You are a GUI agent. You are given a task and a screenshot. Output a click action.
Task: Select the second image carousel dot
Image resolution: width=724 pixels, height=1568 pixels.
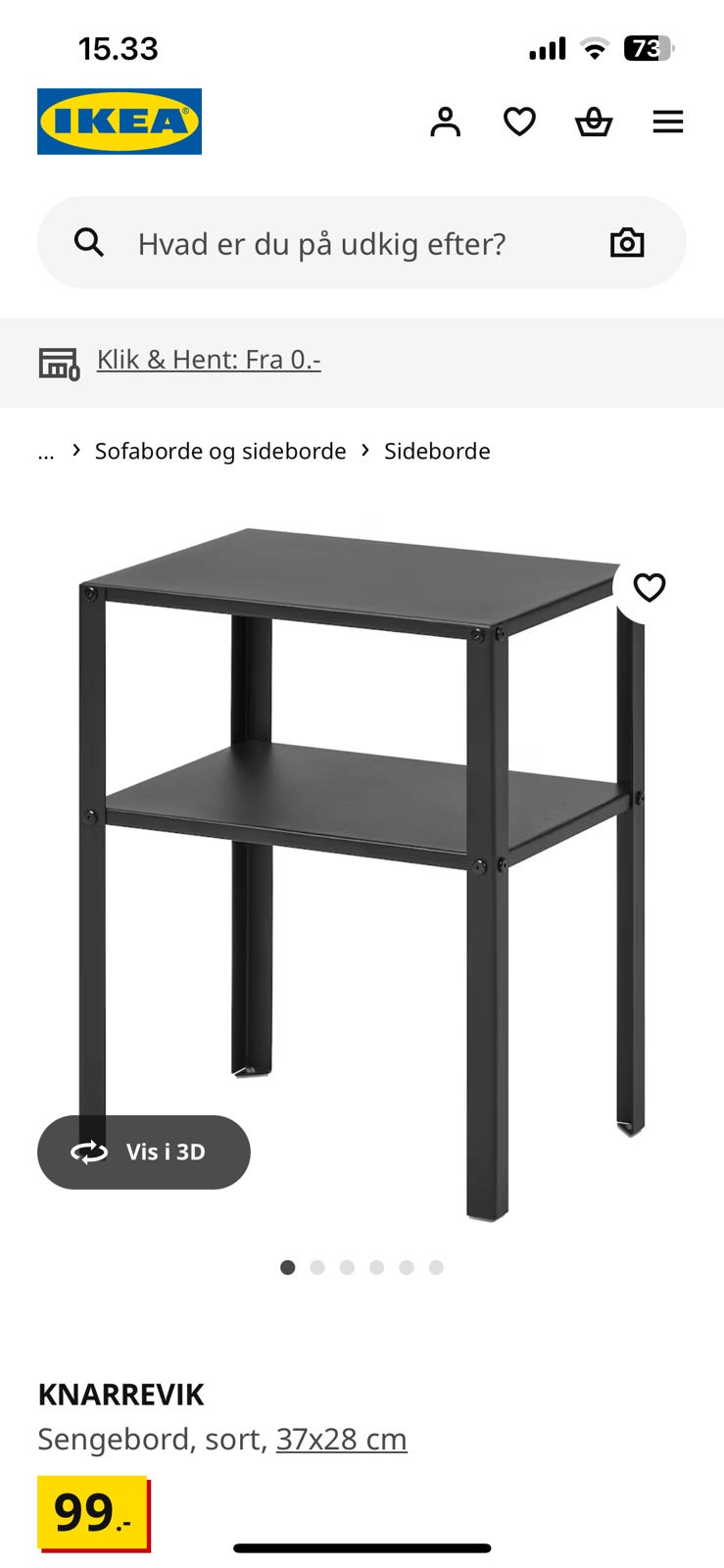pyautogui.click(x=317, y=1267)
